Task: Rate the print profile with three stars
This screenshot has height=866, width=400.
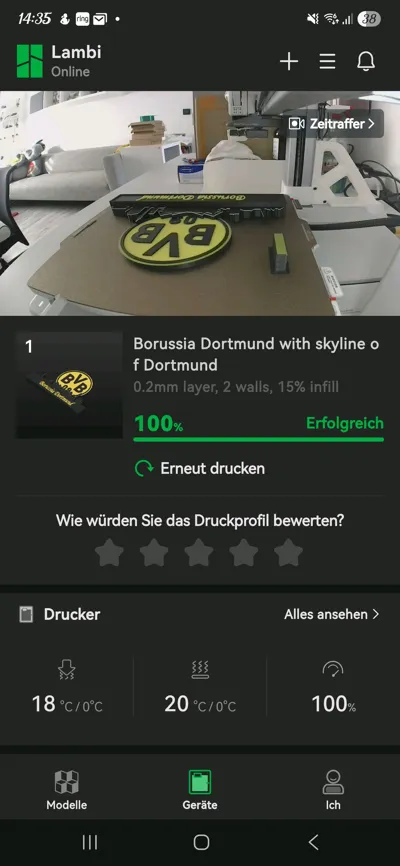Action: [x=199, y=553]
